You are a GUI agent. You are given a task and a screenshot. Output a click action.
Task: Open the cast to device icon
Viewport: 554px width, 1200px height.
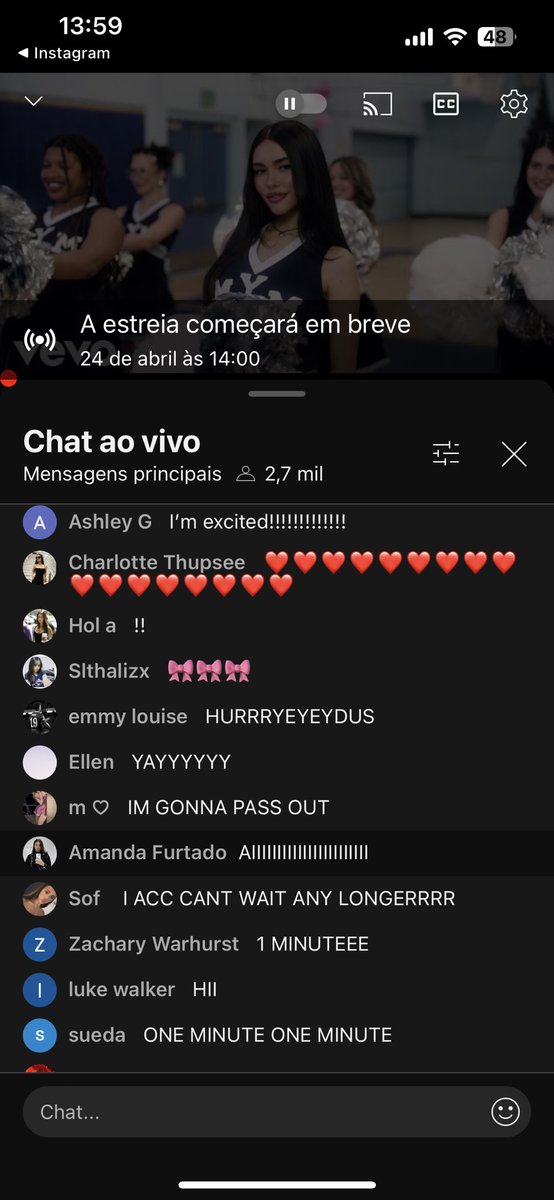pyautogui.click(x=377, y=103)
